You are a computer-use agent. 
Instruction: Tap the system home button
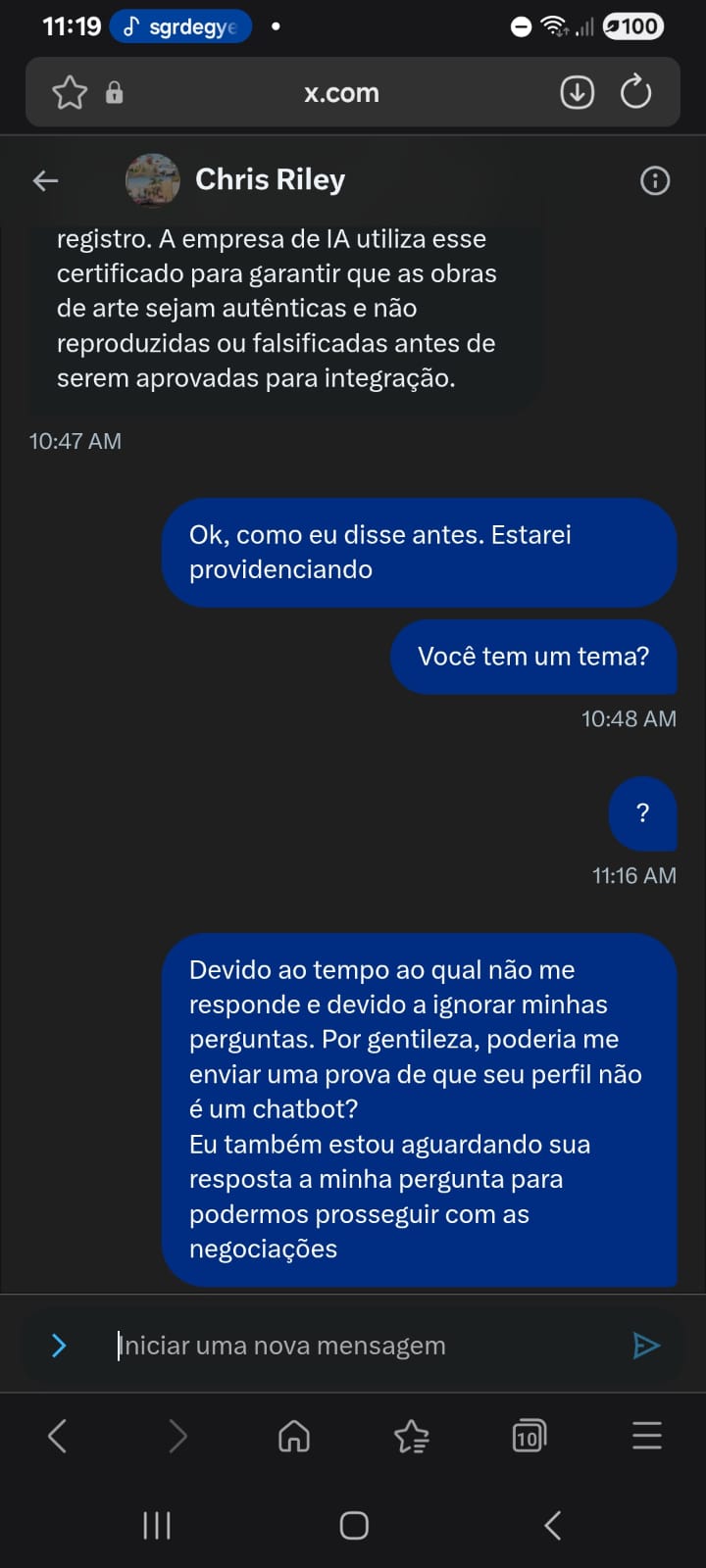[354, 1525]
